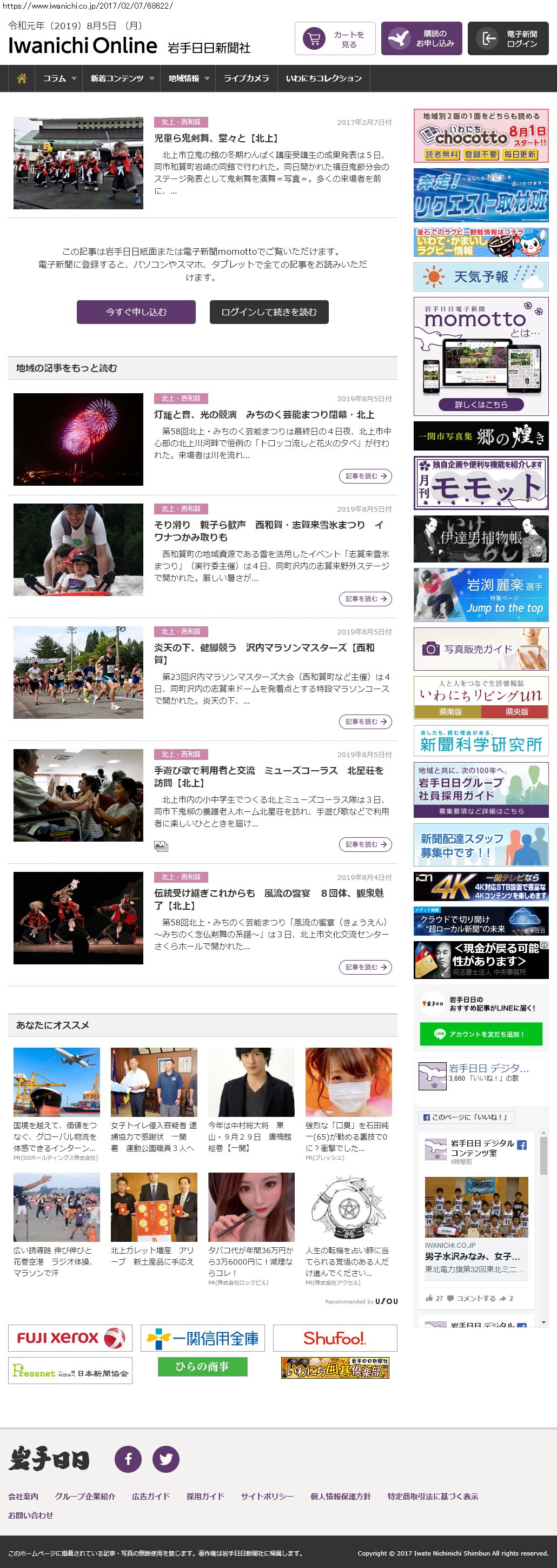Open the 天気予報 weather banner
557x1568 pixels.
pyautogui.click(x=481, y=277)
